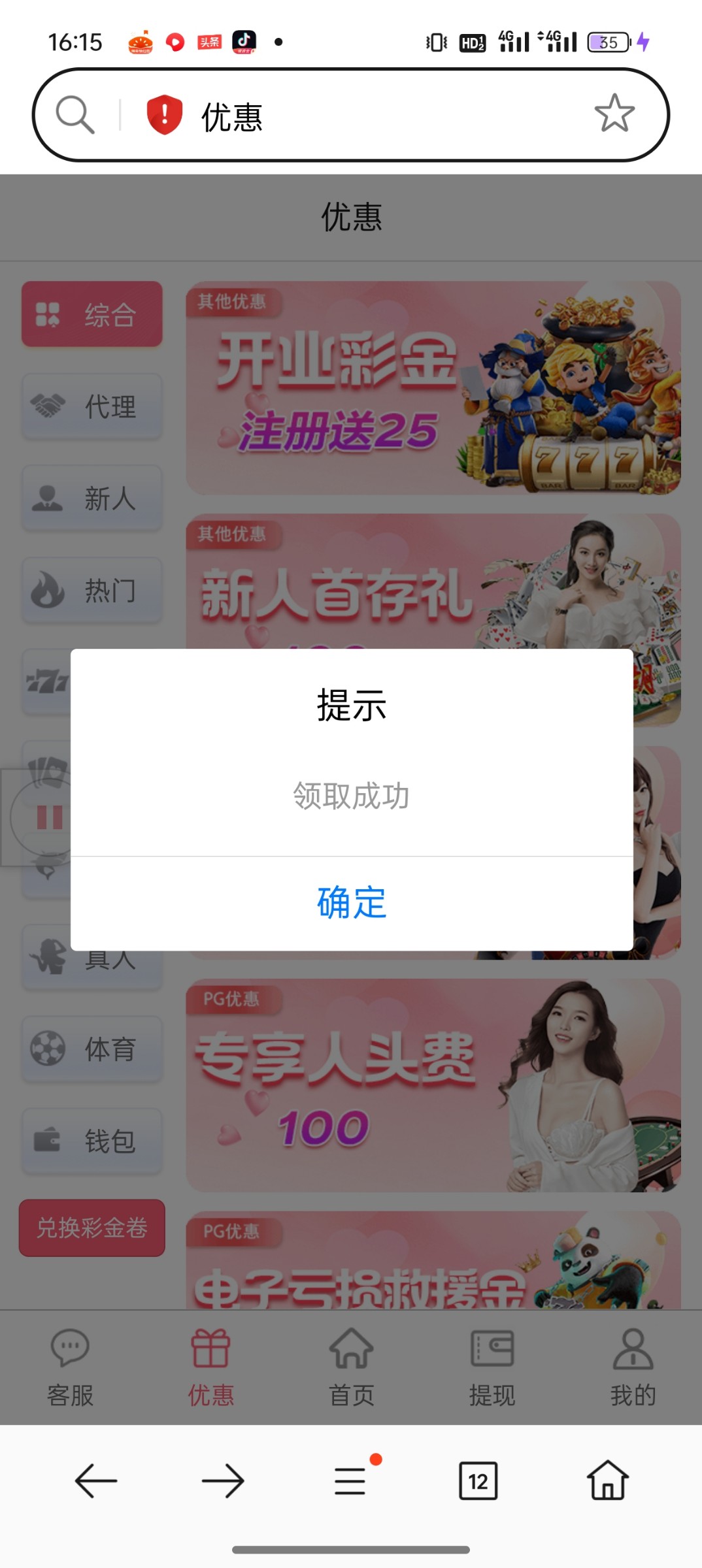Select the 热门 category
The width and height of the screenshot is (702, 1568).
92,591
